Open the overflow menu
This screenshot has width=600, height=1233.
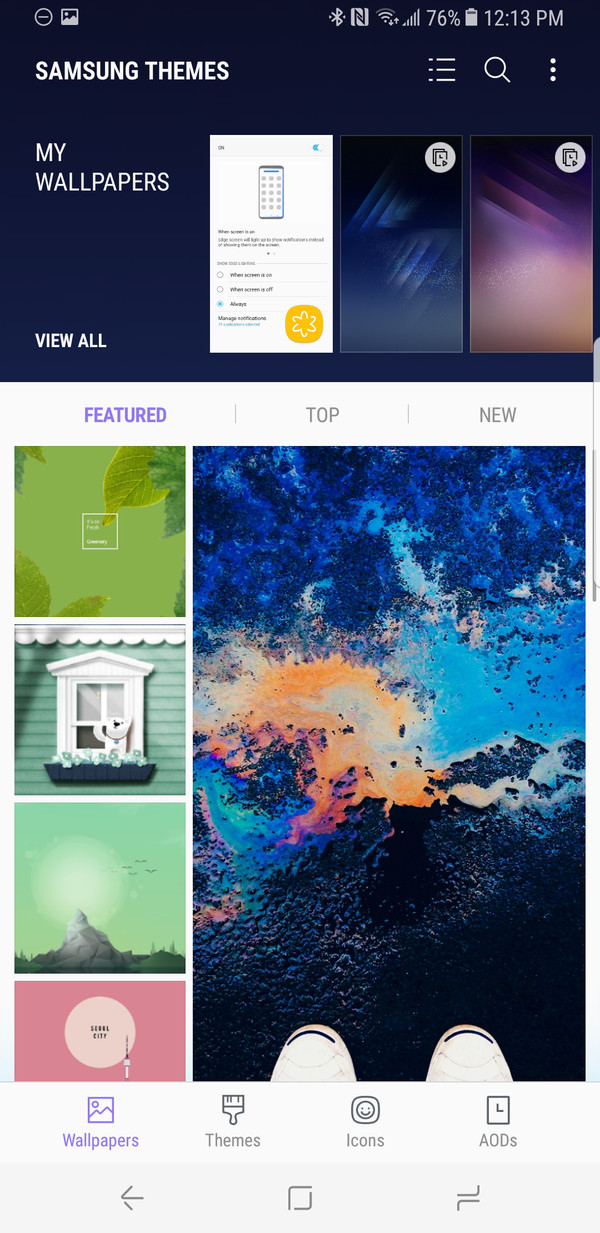click(x=553, y=70)
